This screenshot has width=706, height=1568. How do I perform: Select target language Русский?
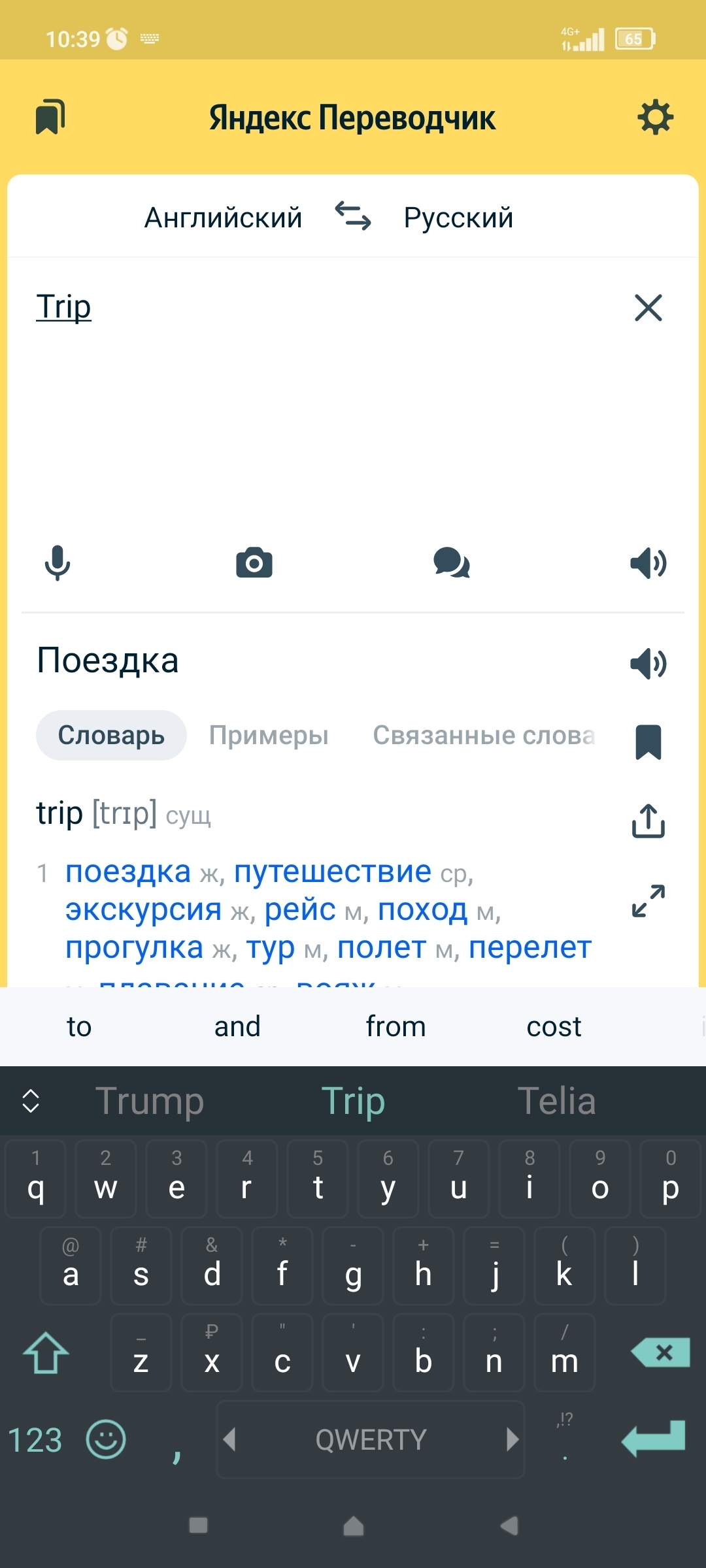coord(458,218)
